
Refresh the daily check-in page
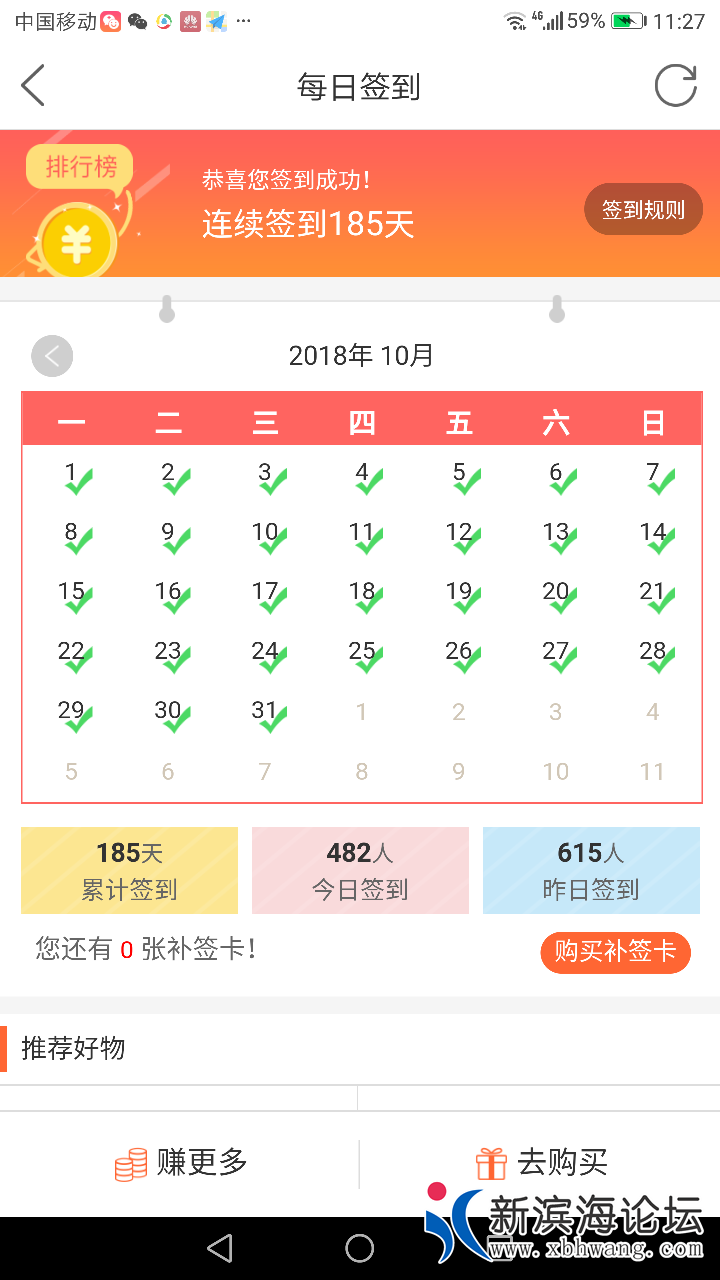(675, 86)
